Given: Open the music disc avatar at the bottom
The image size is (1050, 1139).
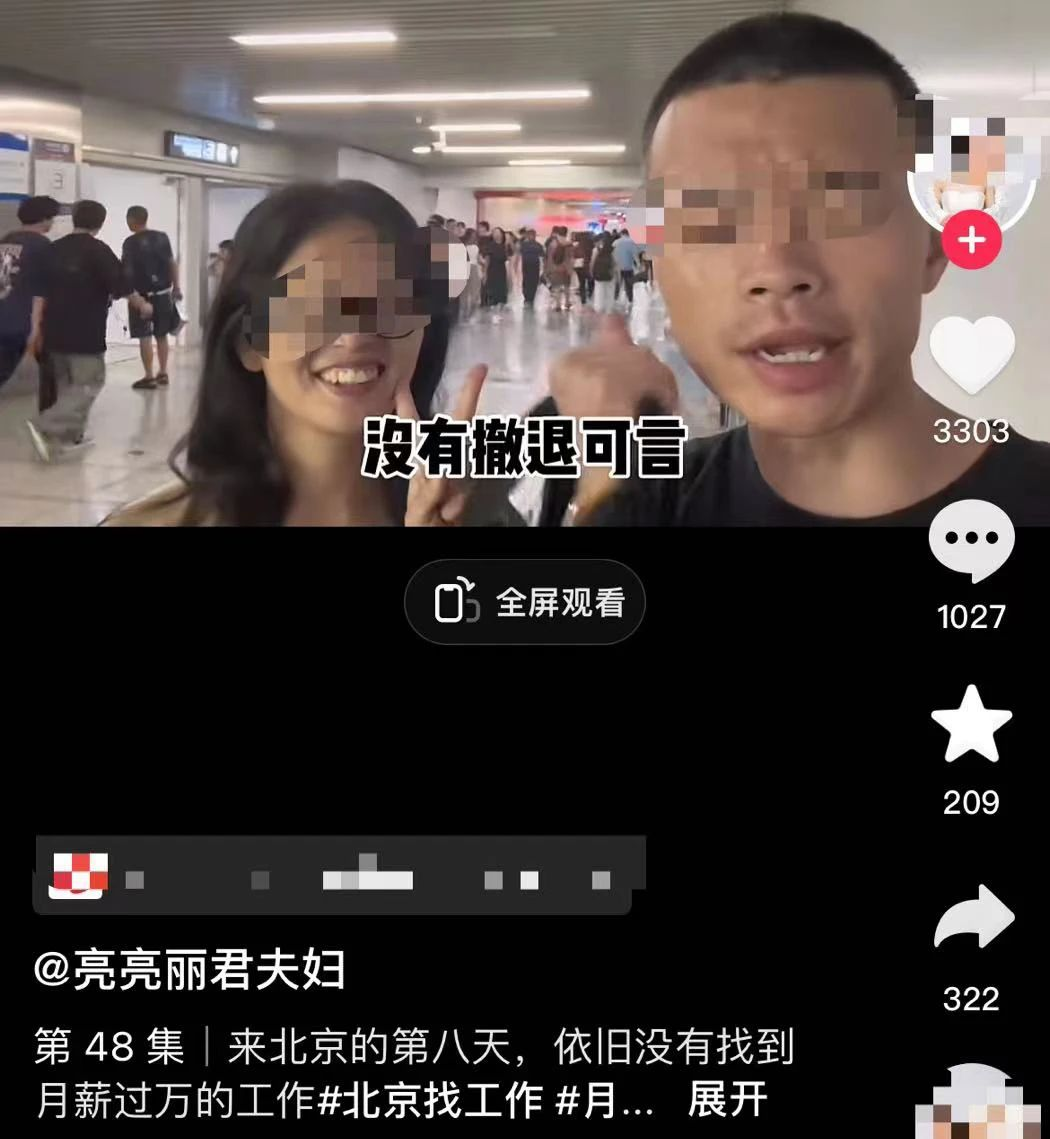Looking at the screenshot, I should tap(973, 1105).
